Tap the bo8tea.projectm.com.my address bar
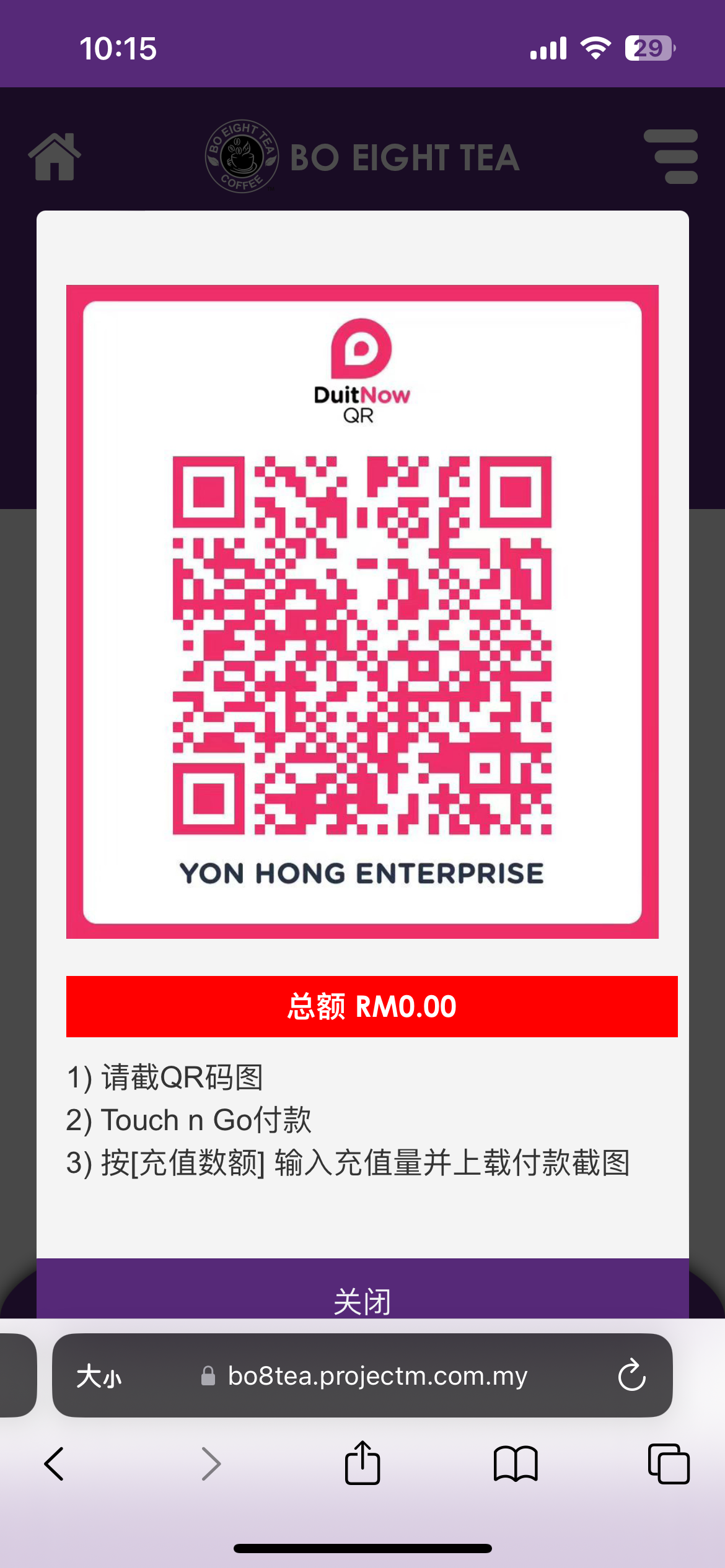The height and width of the screenshot is (1568, 725). coord(377,1376)
